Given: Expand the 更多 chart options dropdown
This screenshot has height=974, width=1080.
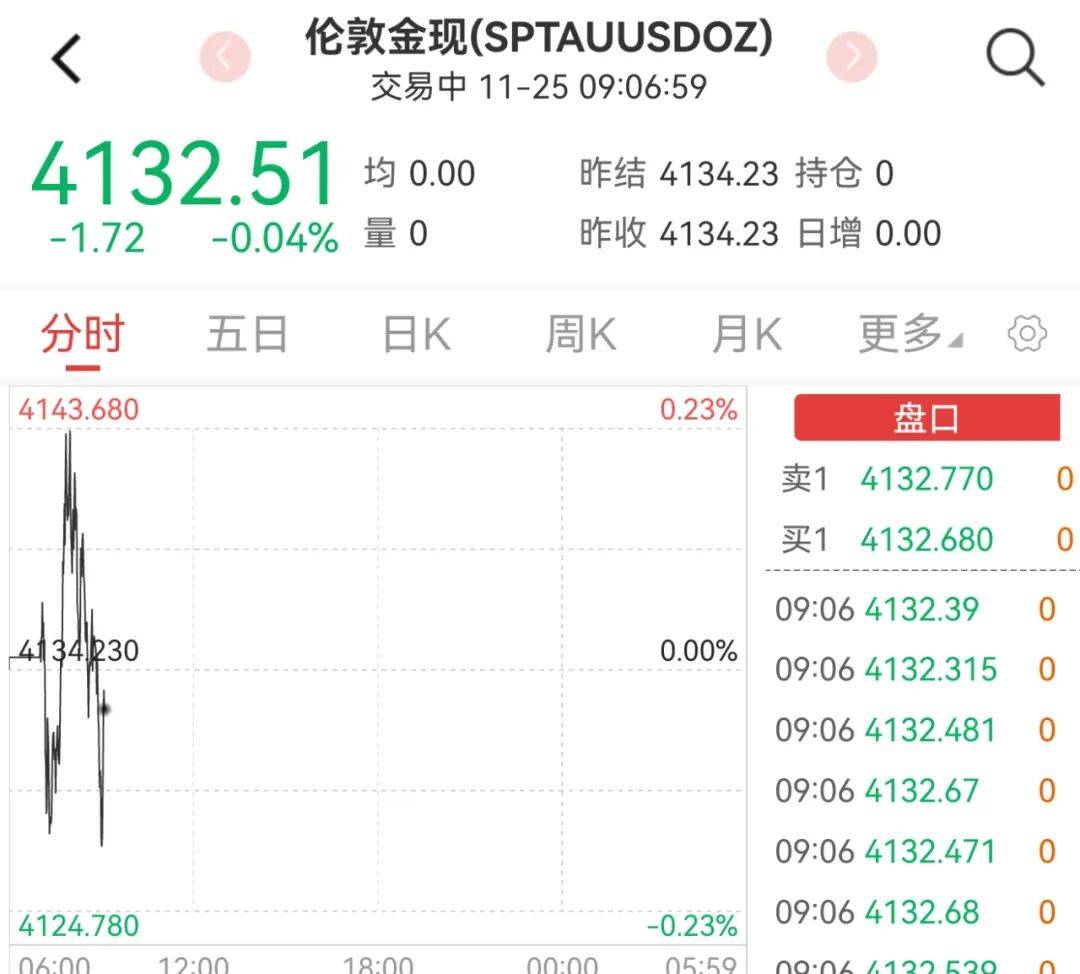Looking at the screenshot, I should coord(909,334).
